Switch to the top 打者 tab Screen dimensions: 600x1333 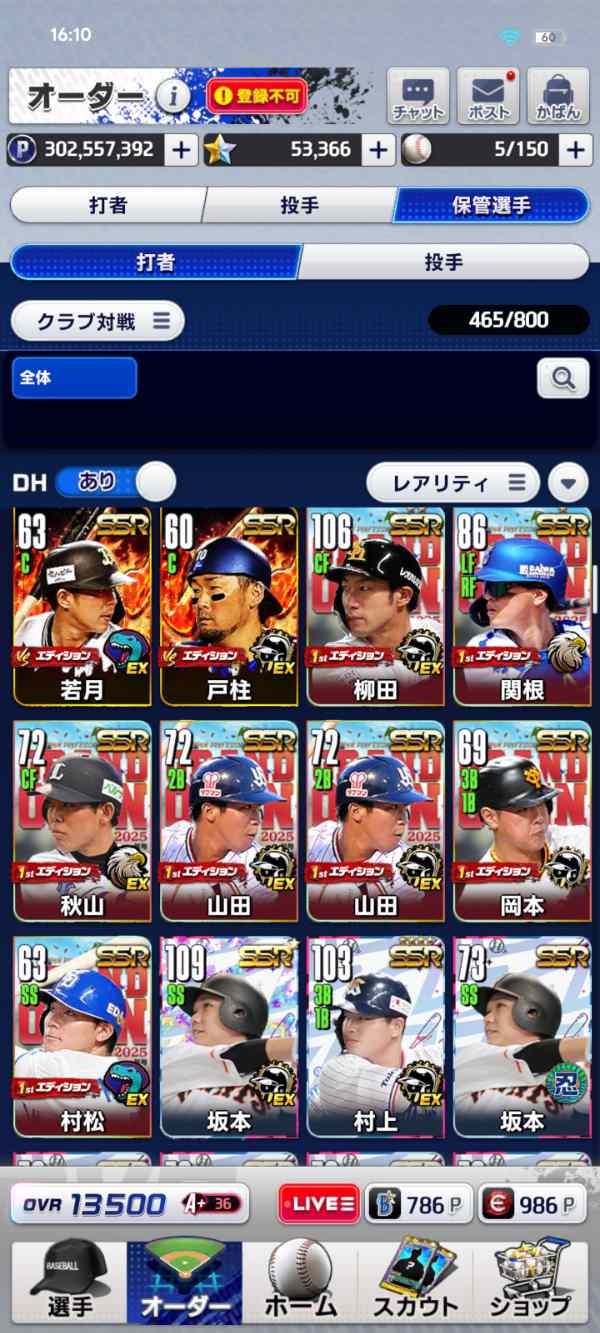pos(108,206)
